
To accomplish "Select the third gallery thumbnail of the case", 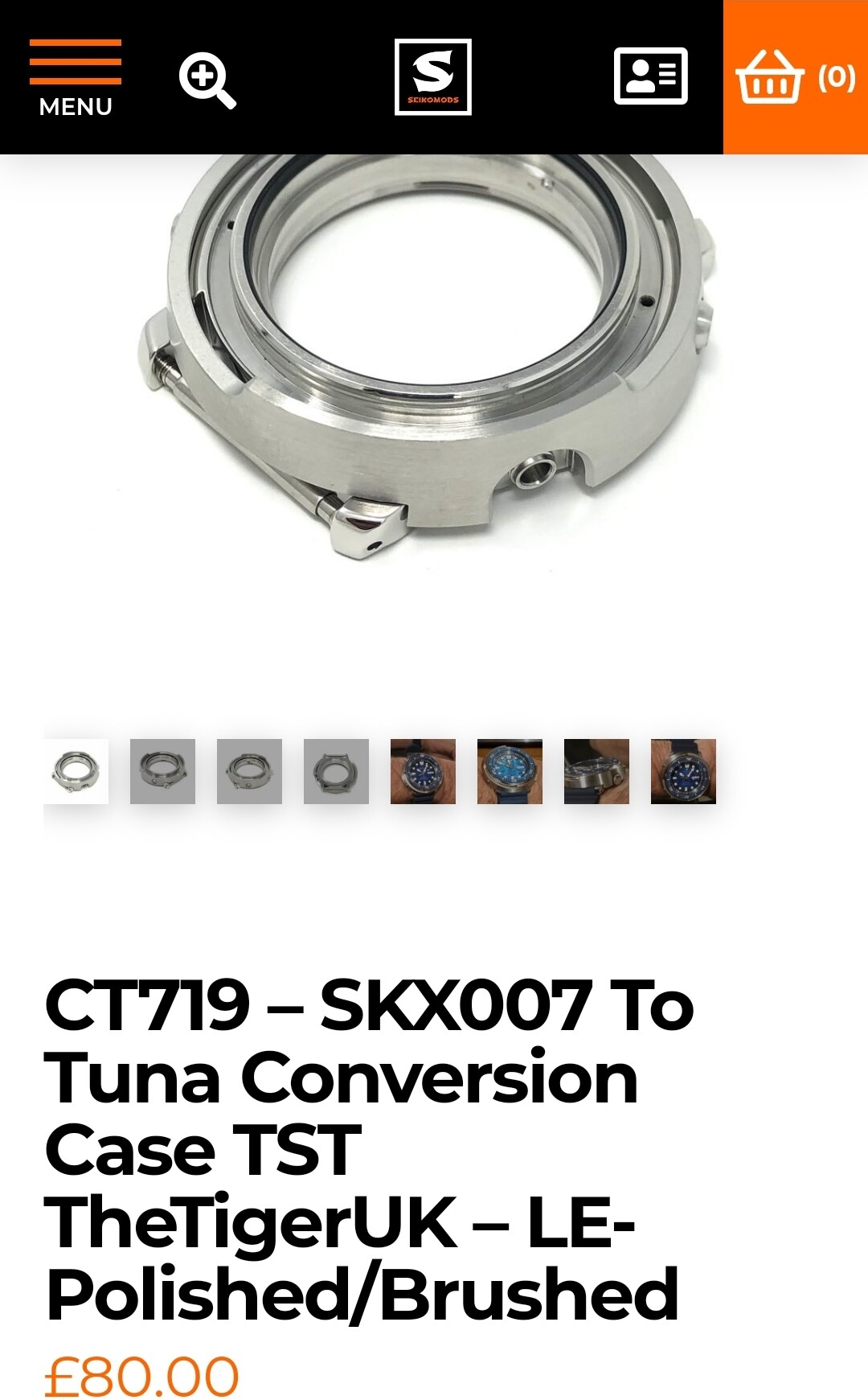I will click(249, 771).
